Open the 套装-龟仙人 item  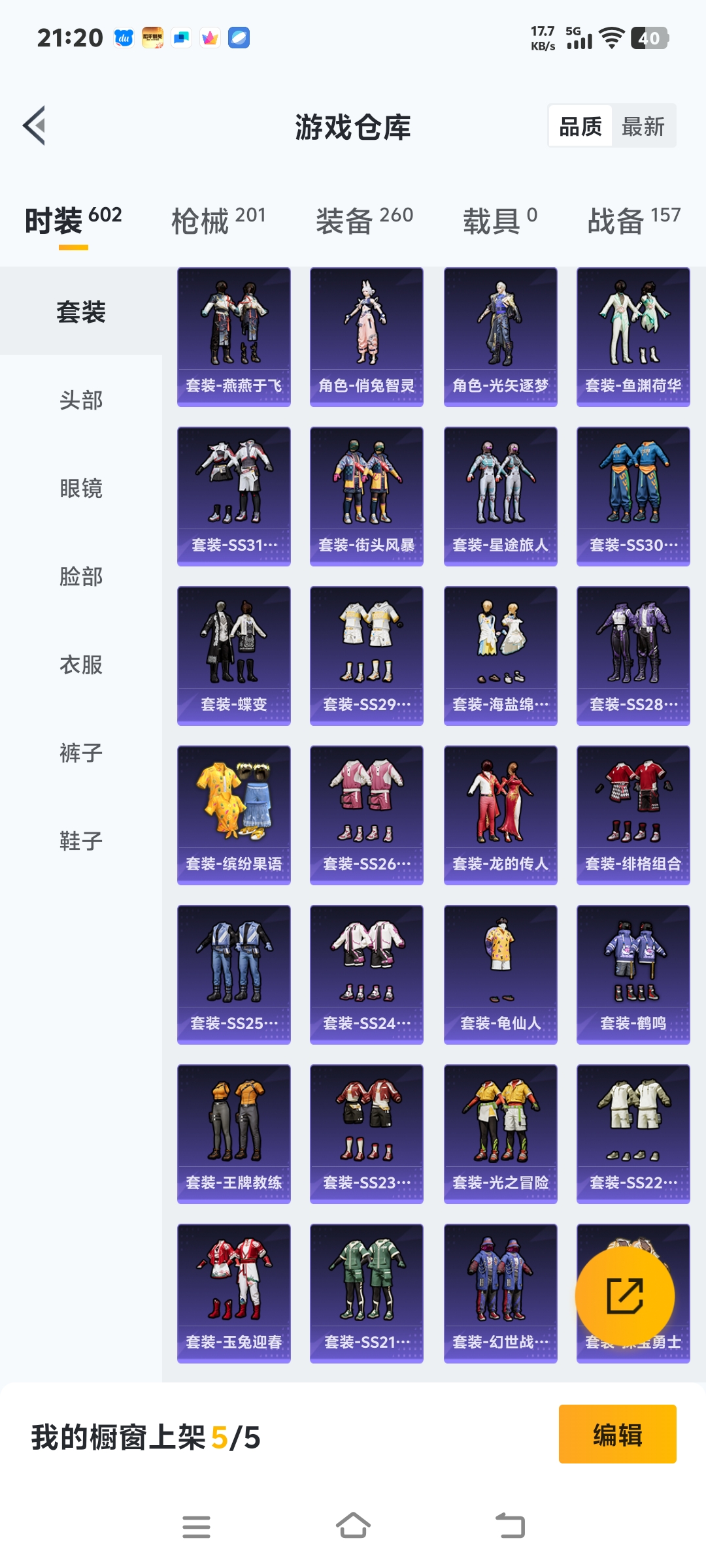(500, 974)
